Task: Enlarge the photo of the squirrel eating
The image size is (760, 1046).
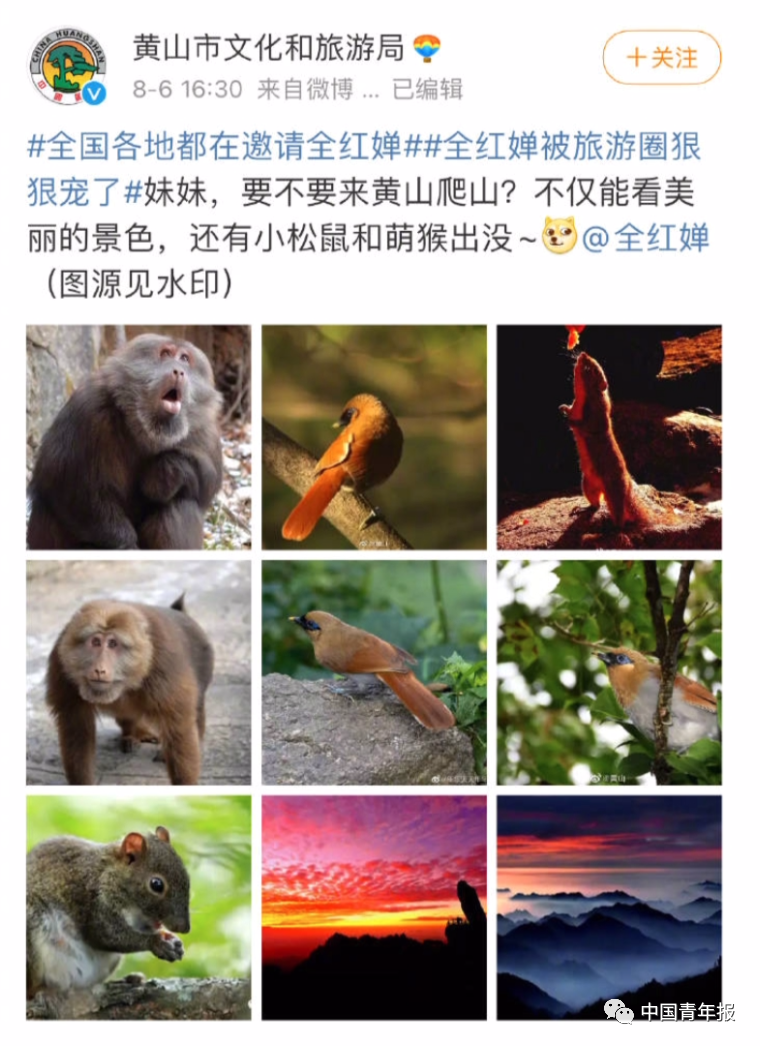Action: click(139, 907)
